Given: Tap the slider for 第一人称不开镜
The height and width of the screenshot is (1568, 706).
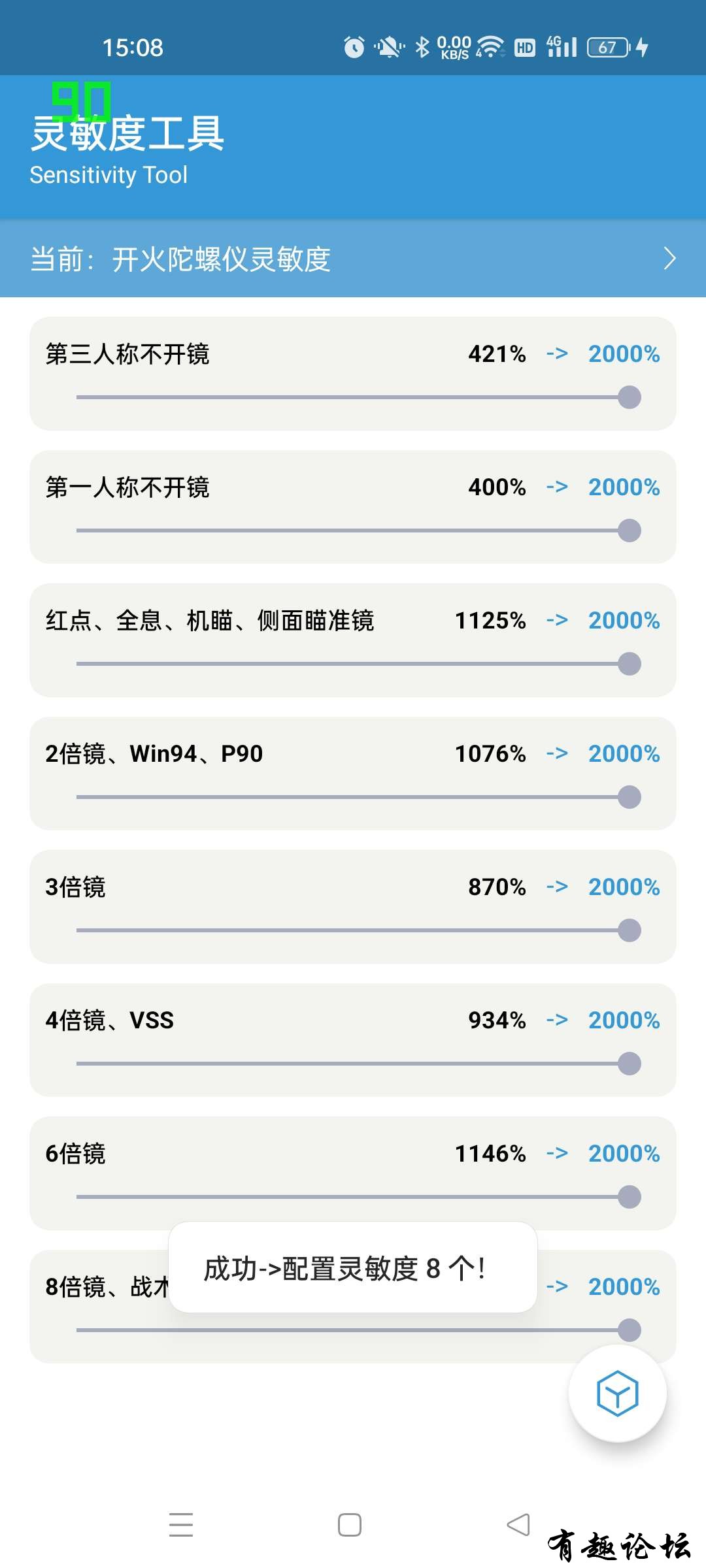Looking at the screenshot, I should click(353, 531).
